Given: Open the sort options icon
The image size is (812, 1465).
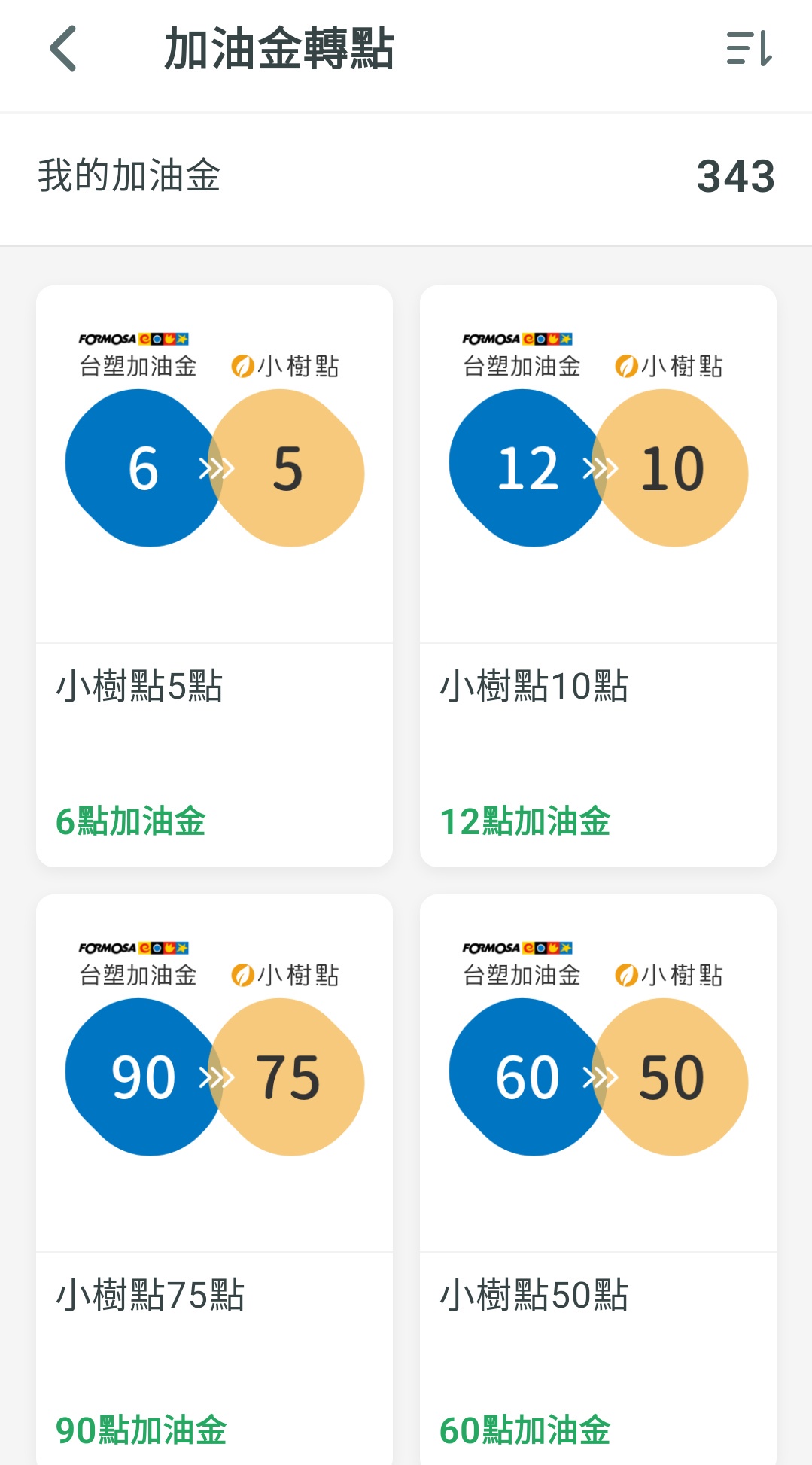Looking at the screenshot, I should tap(749, 48).
